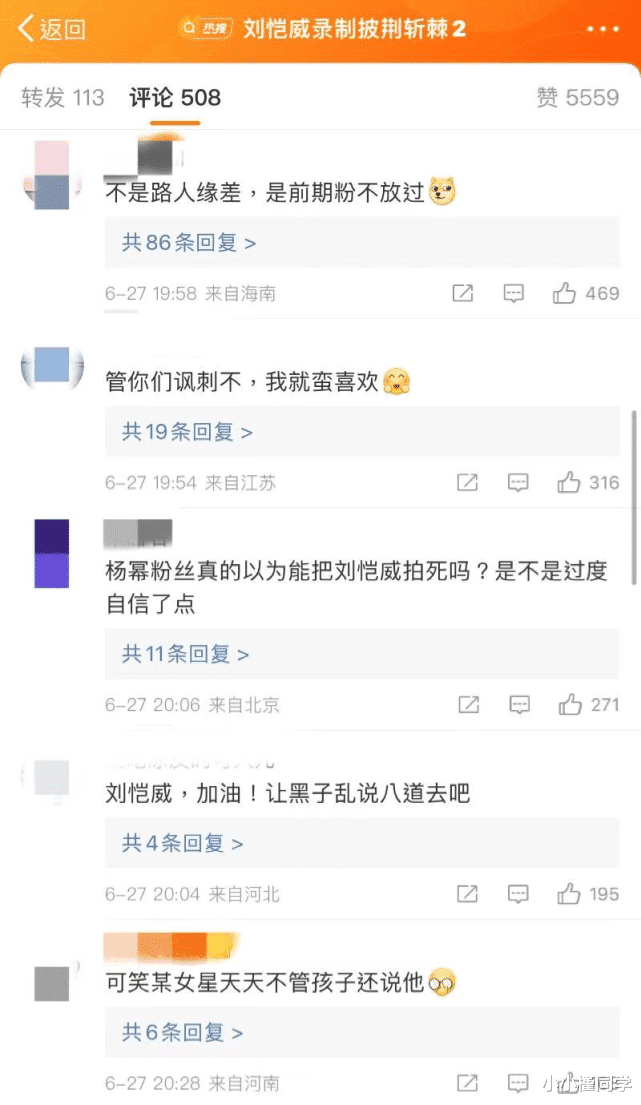Repost the comment from 江苏
Viewport: 641px width, 1105px height.
[467, 483]
